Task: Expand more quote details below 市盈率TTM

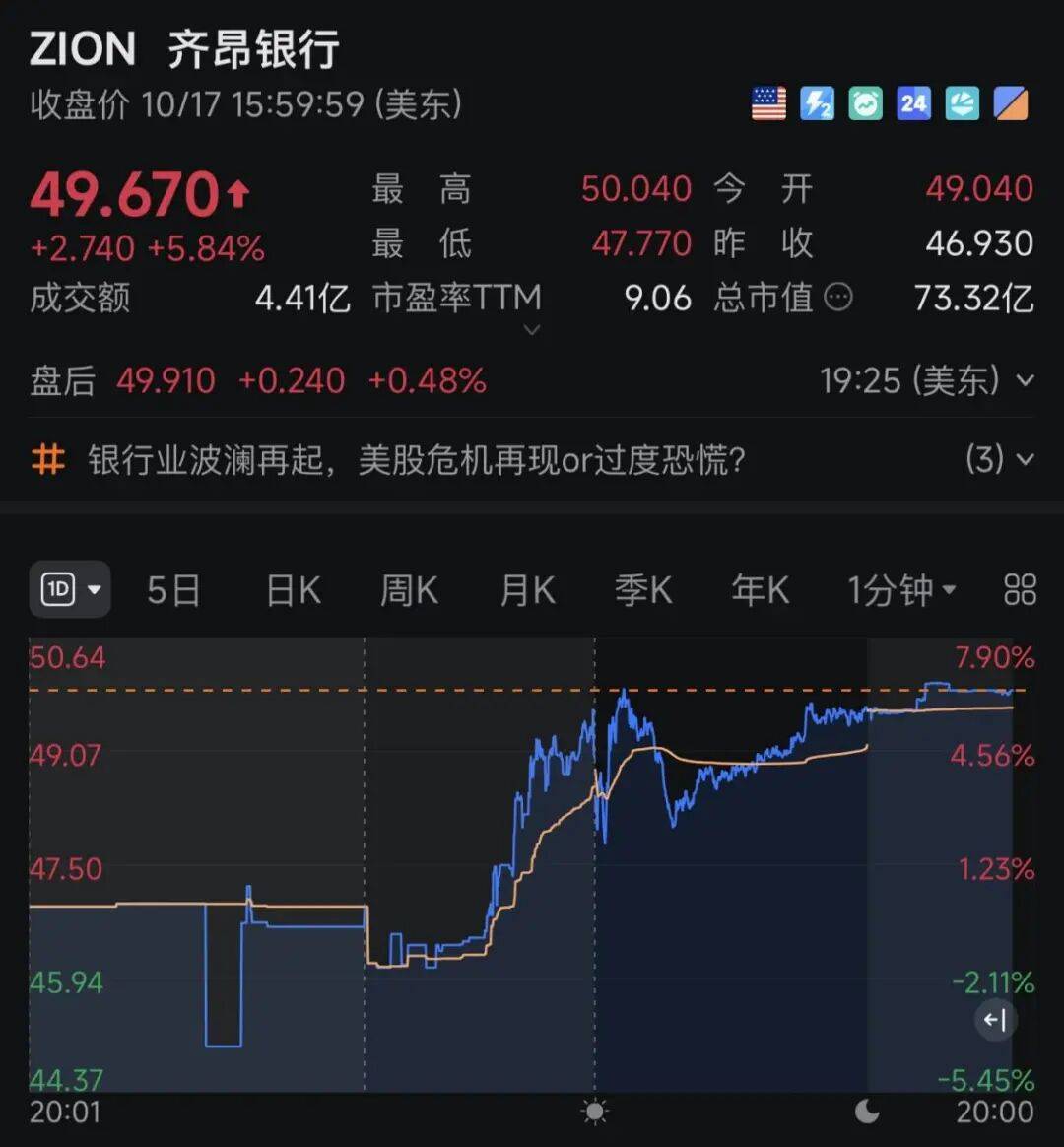Action: point(532,330)
